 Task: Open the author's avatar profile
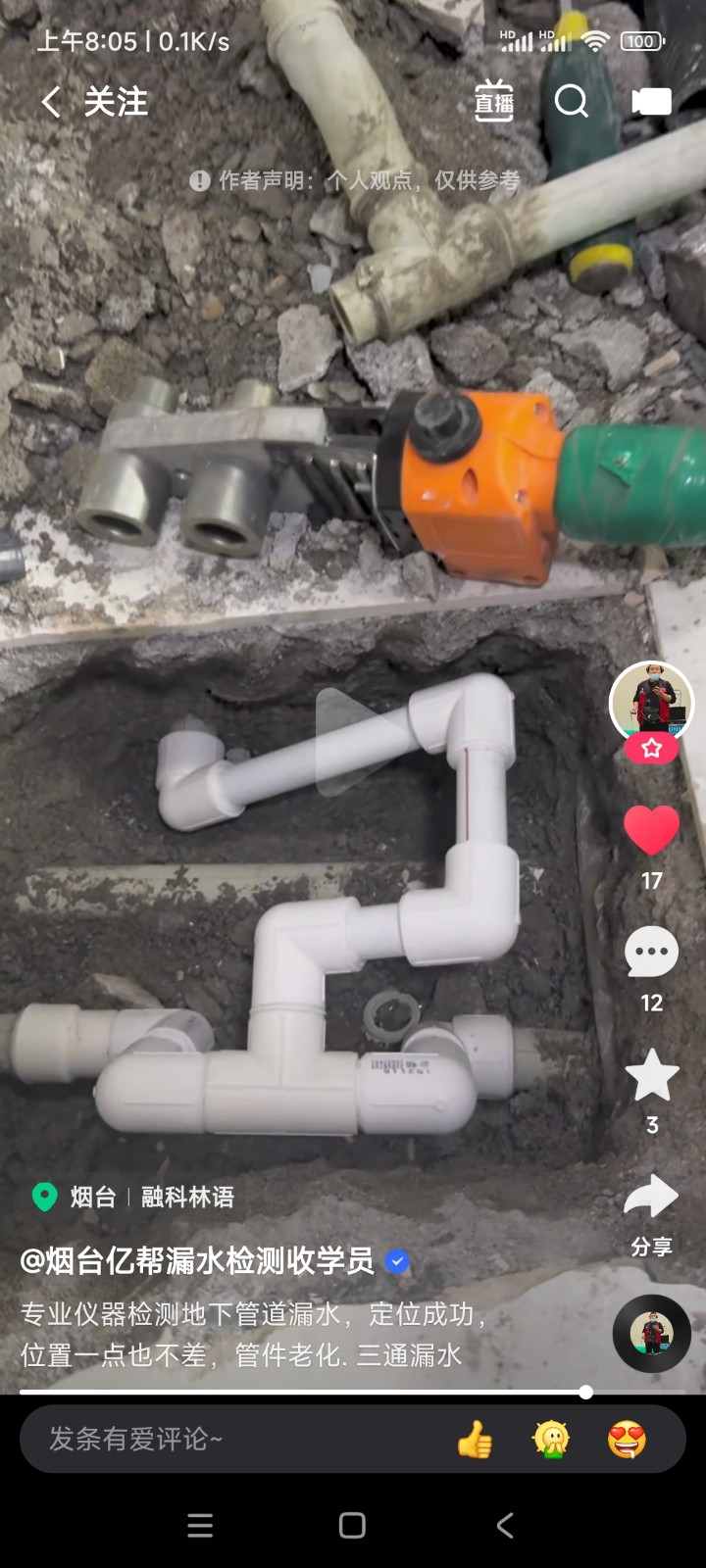coord(651,704)
